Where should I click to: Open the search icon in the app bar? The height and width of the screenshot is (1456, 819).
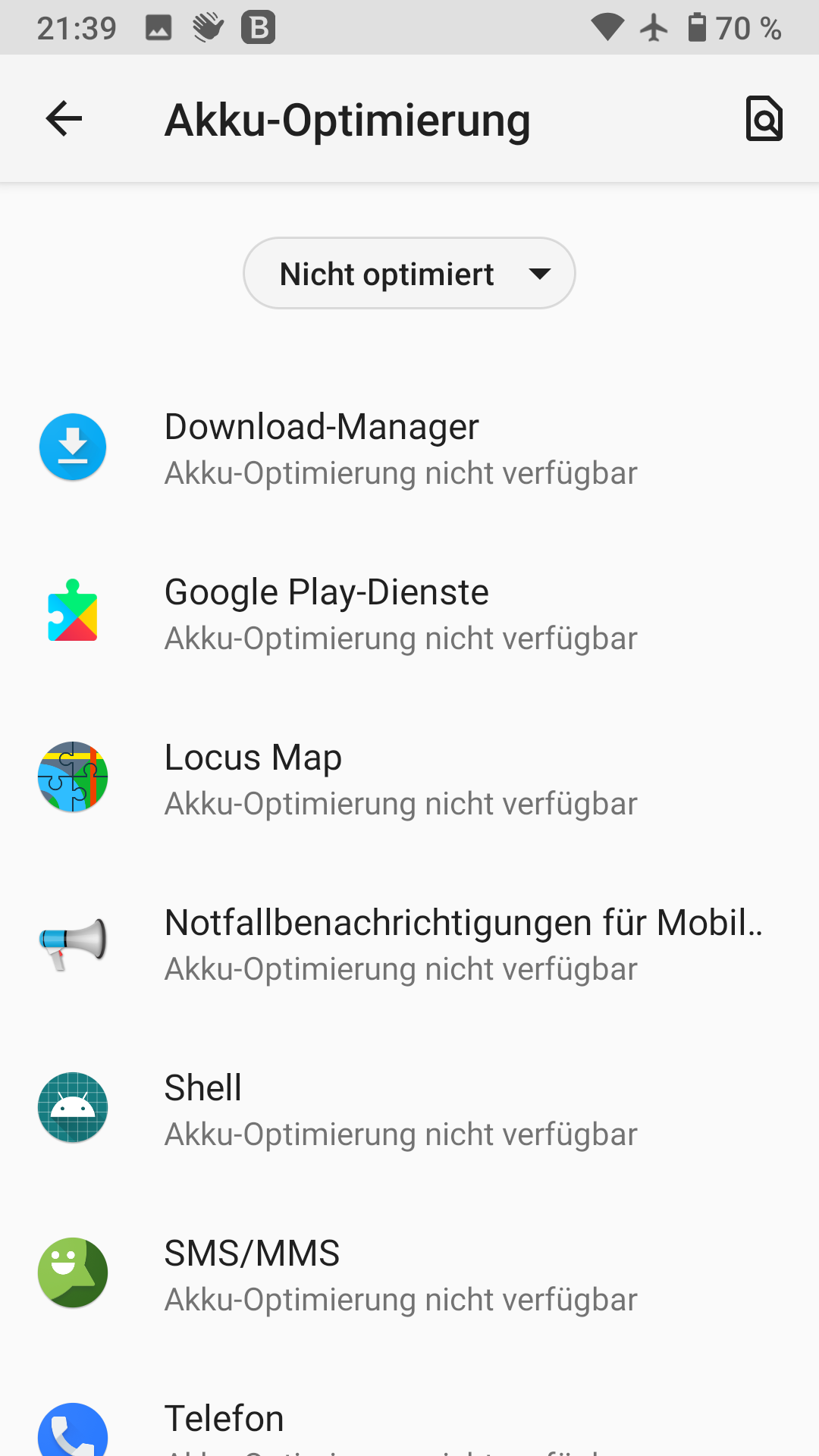pyautogui.click(x=764, y=119)
